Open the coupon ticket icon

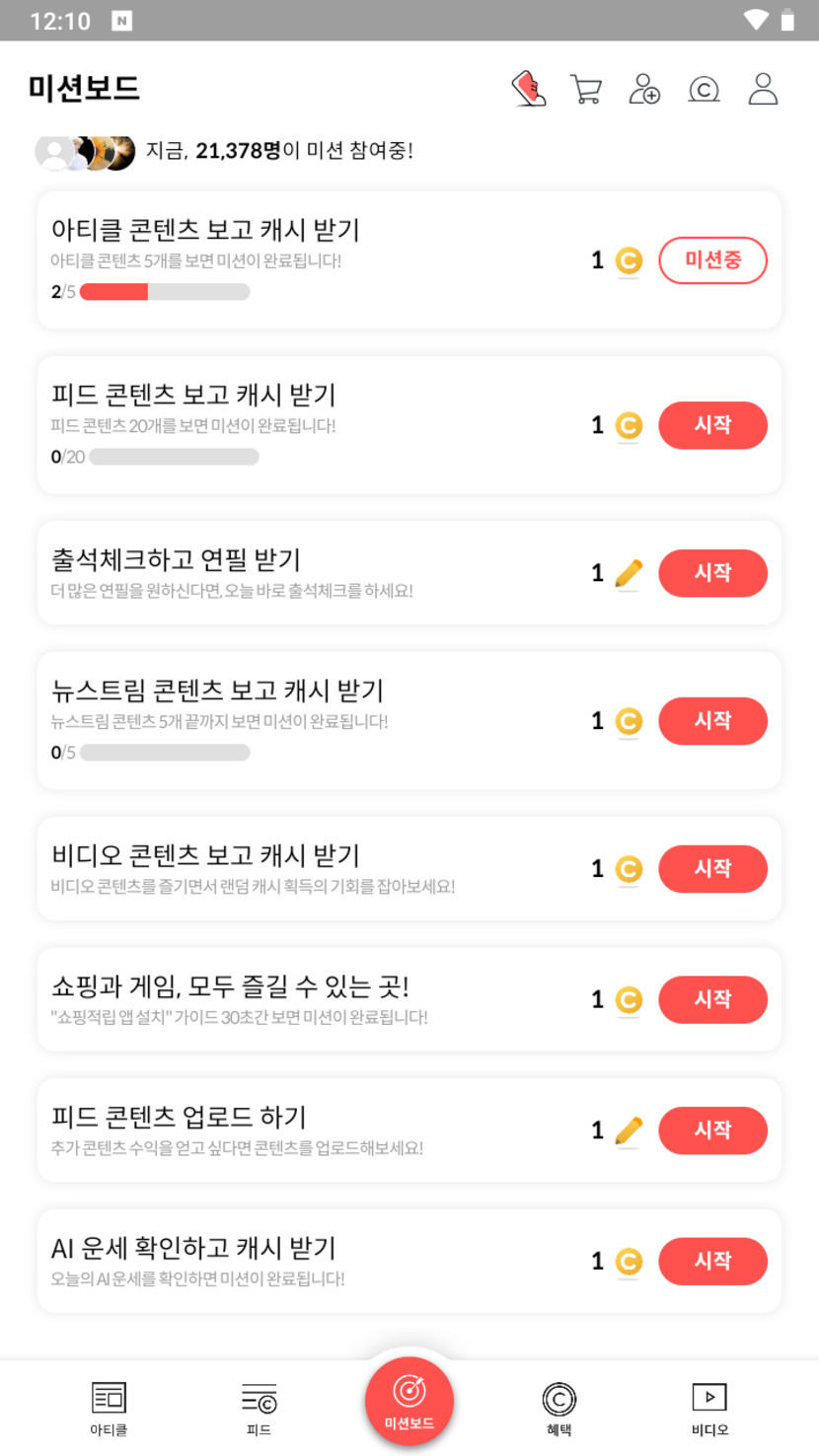point(529,89)
